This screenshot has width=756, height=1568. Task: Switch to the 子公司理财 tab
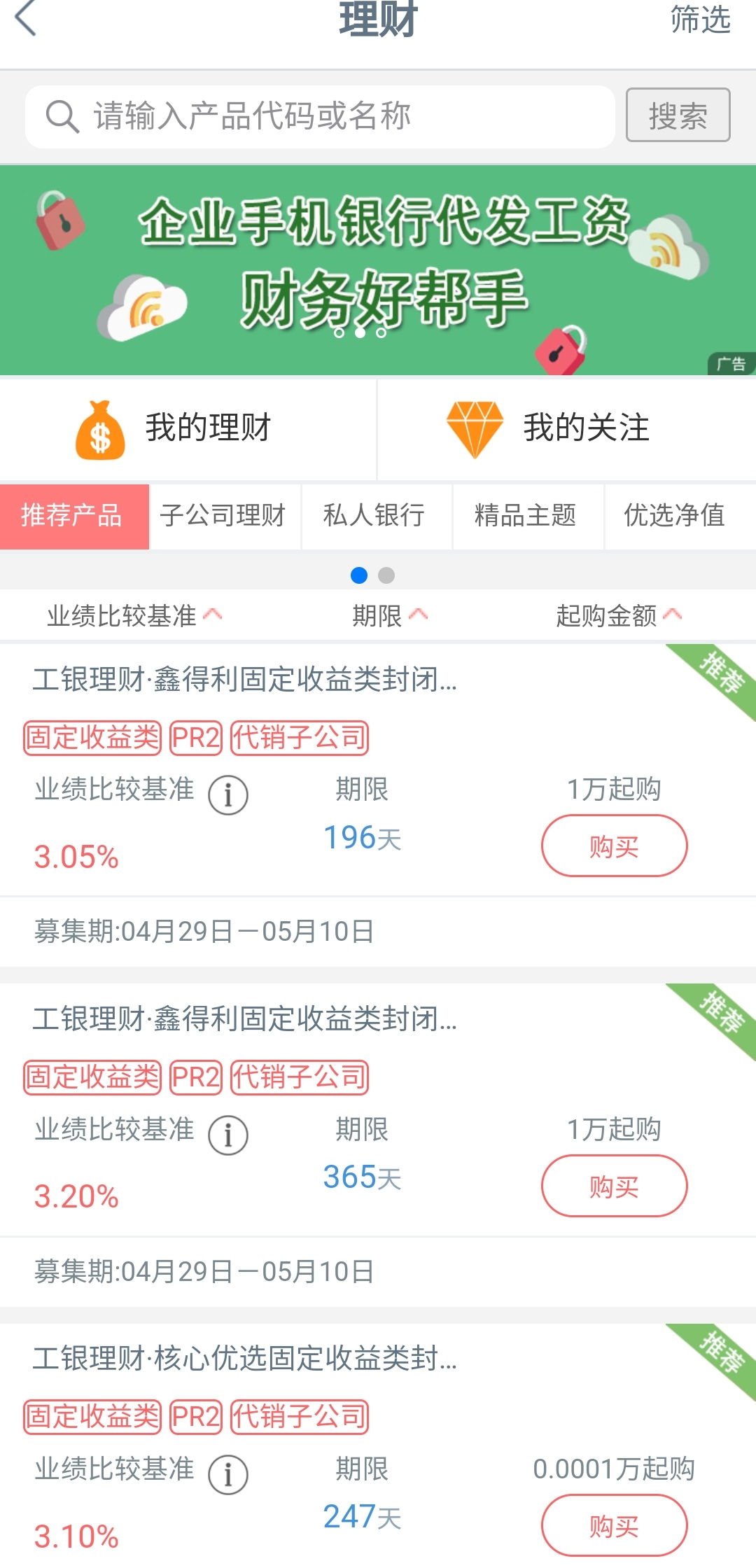[x=224, y=516]
